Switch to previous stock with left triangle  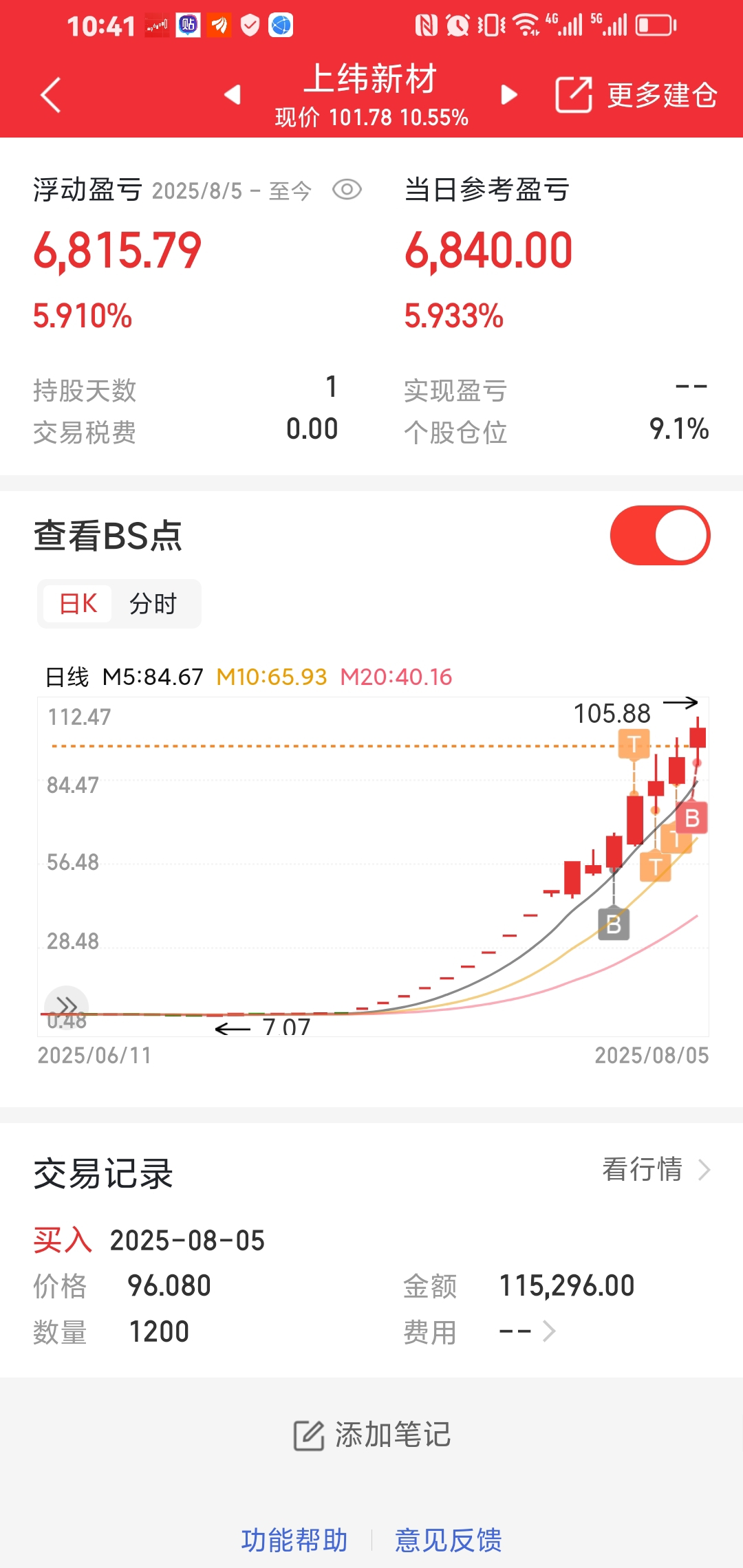coord(233,94)
